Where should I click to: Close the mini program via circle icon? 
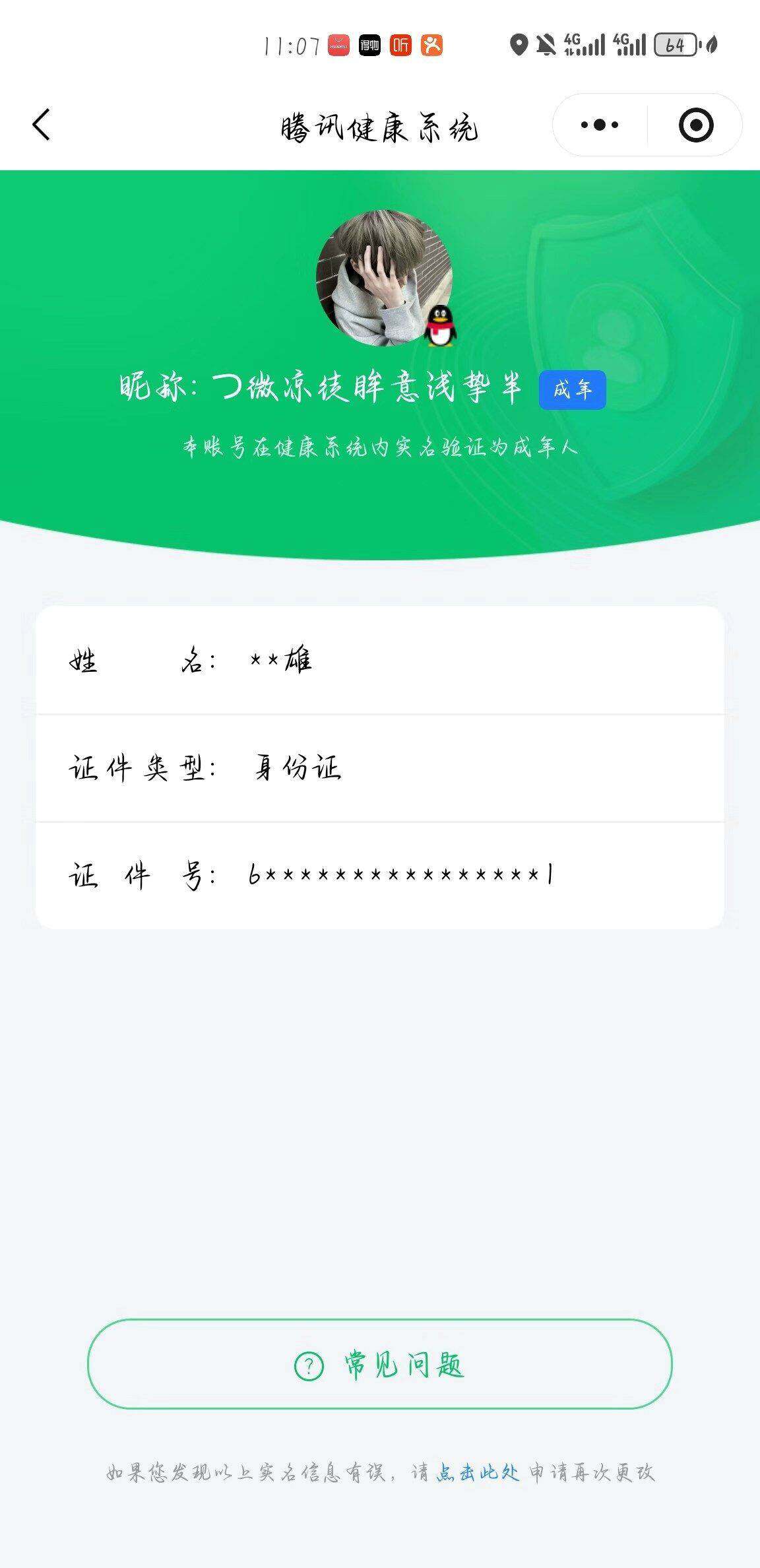click(x=696, y=125)
